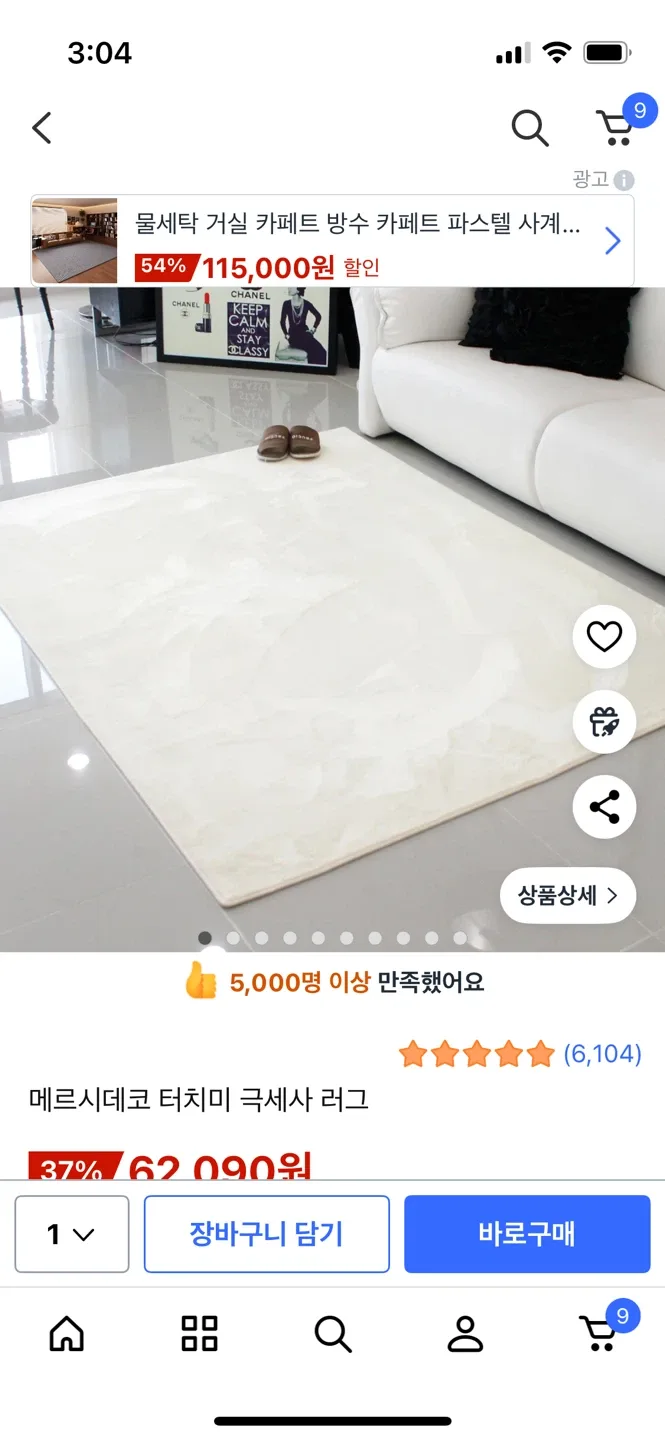This screenshot has width=665, height=1440.
Task: View the 6,104 star reviews
Action: pyautogui.click(x=519, y=1054)
